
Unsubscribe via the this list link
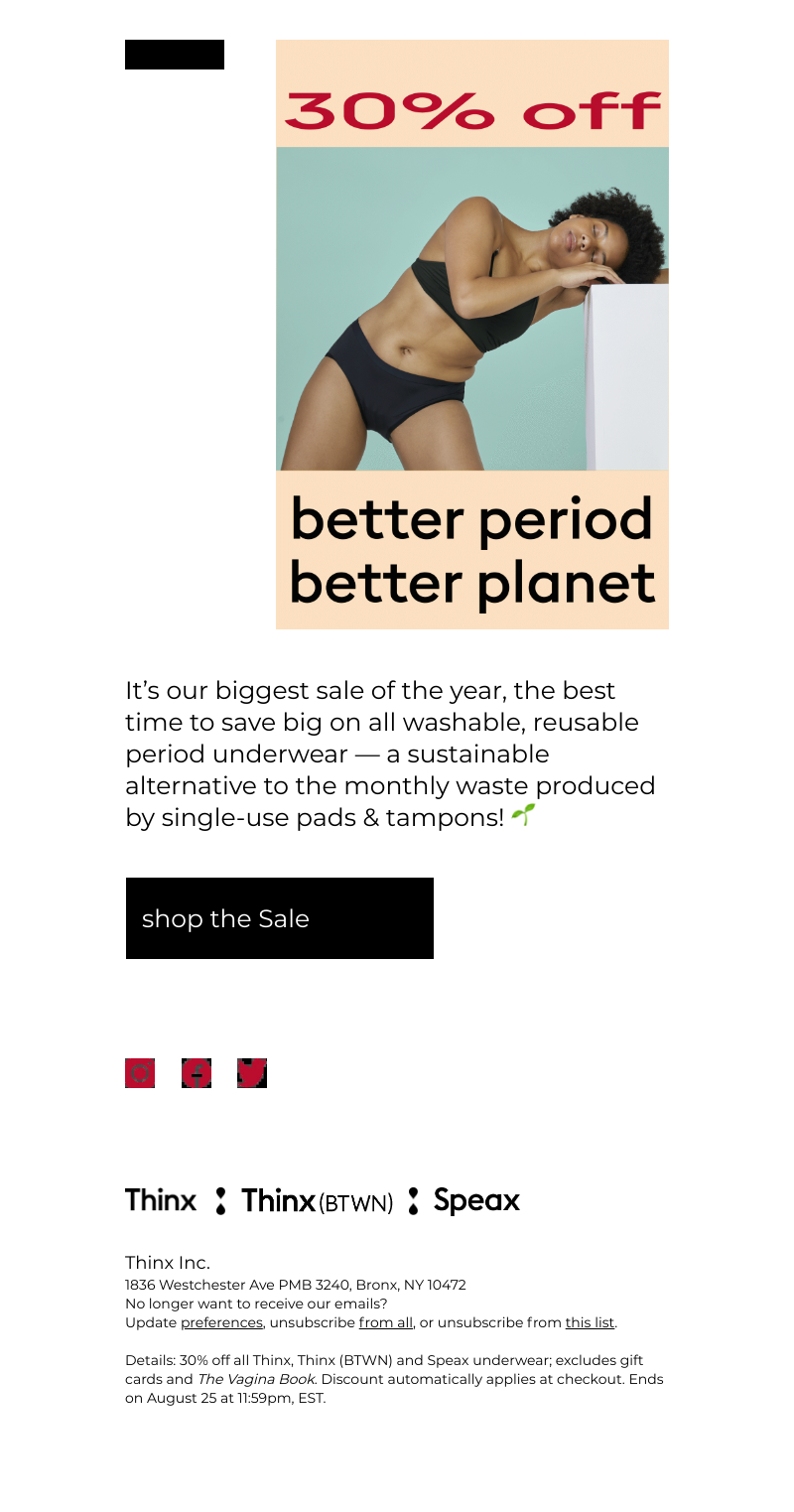click(590, 1322)
